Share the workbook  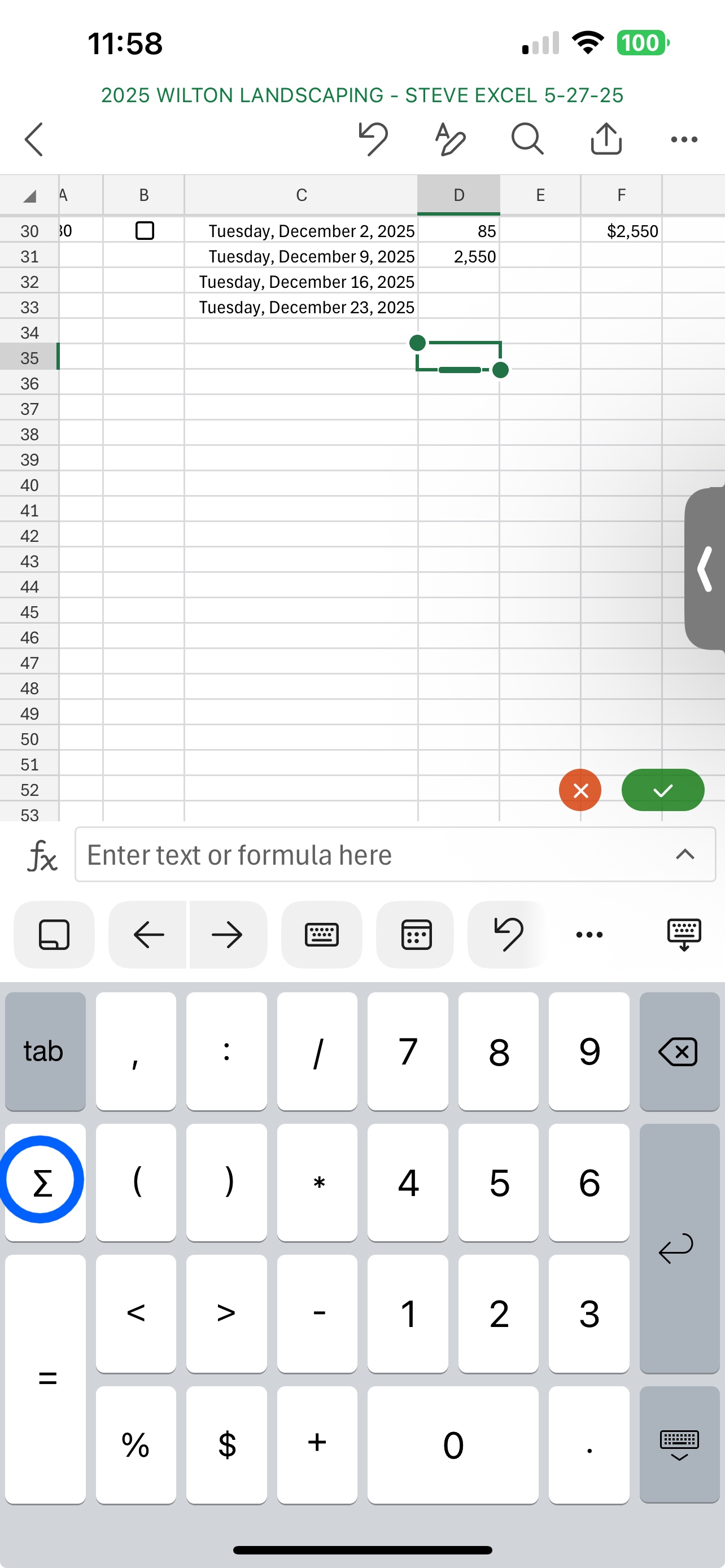tap(606, 139)
